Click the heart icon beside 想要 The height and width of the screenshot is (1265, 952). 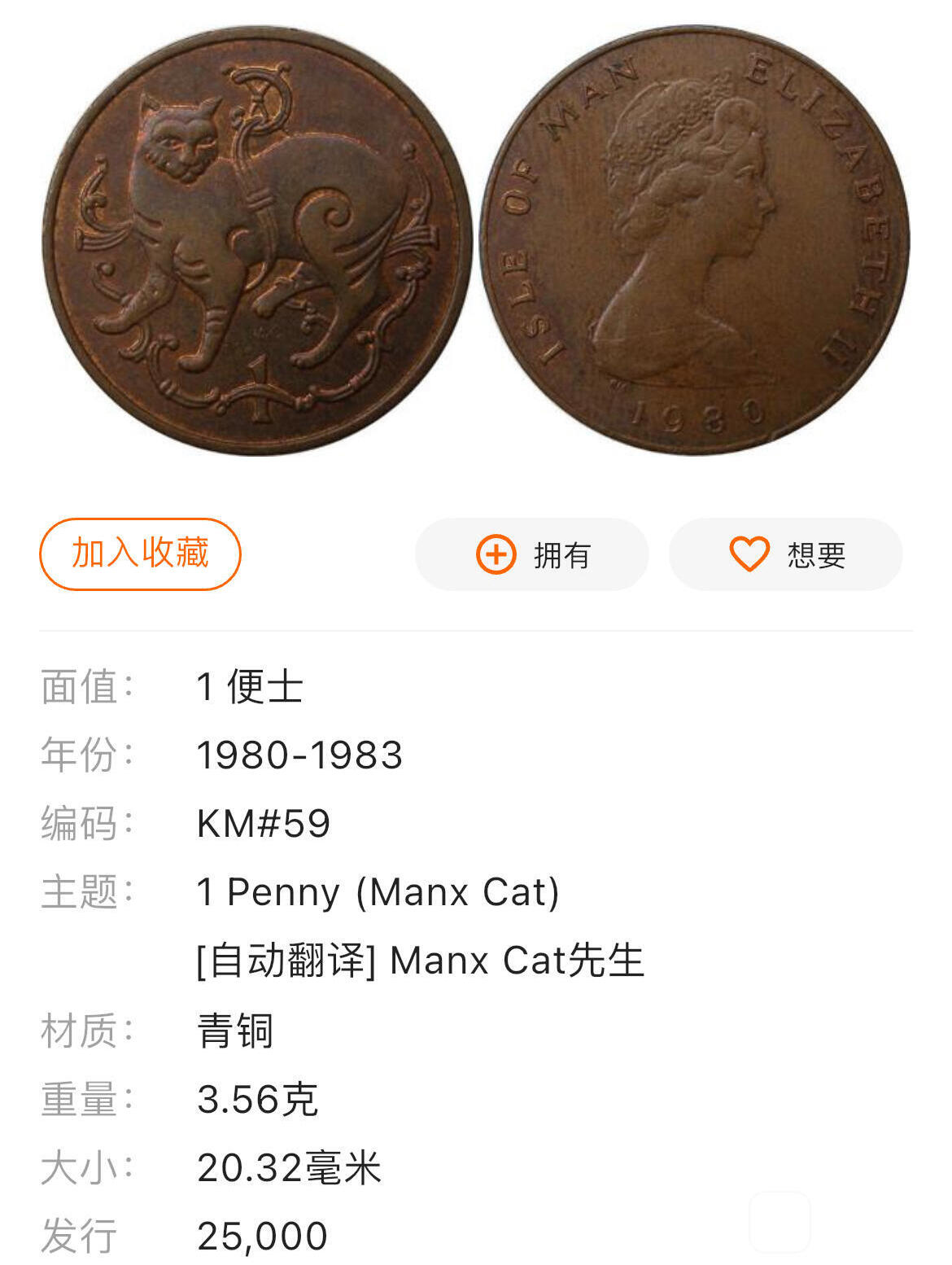(753, 554)
